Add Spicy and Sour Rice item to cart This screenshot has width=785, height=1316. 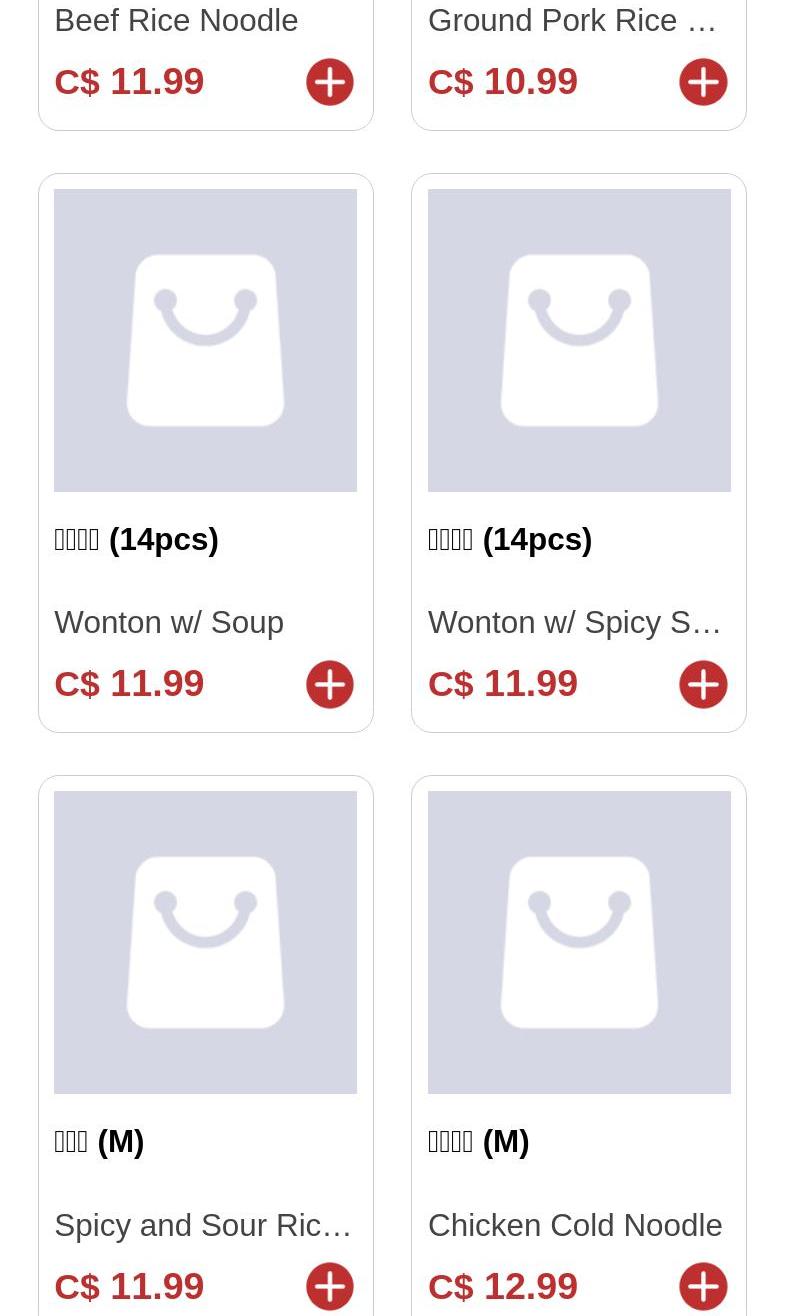click(x=330, y=1286)
